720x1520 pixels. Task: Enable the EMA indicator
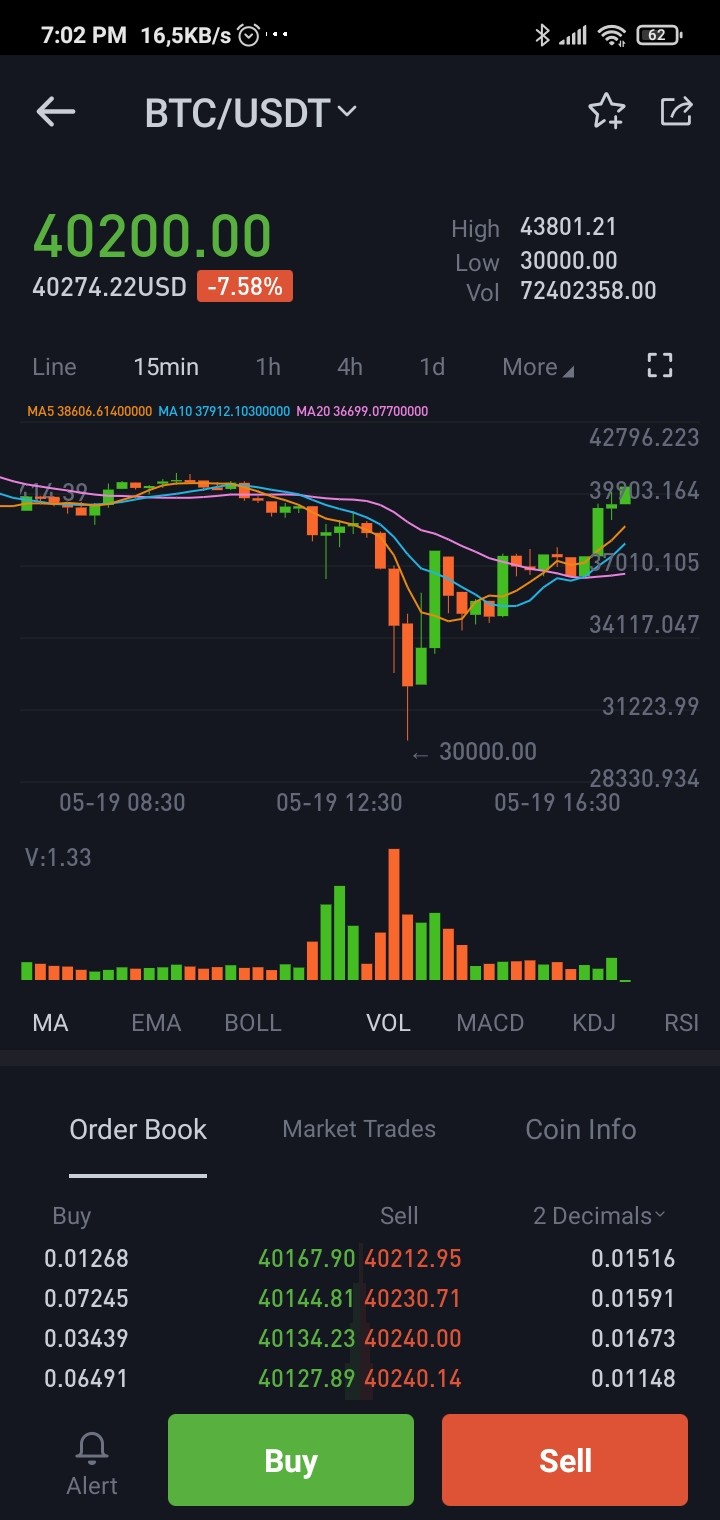tap(156, 1023)
